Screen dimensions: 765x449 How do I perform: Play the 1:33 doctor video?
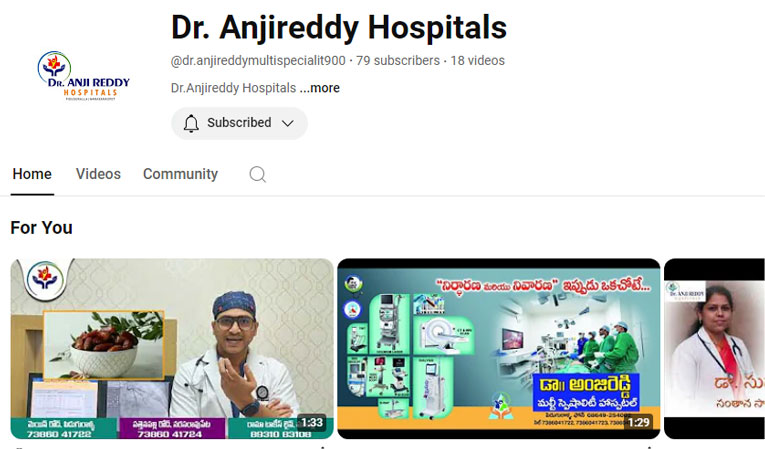point(172,348)
